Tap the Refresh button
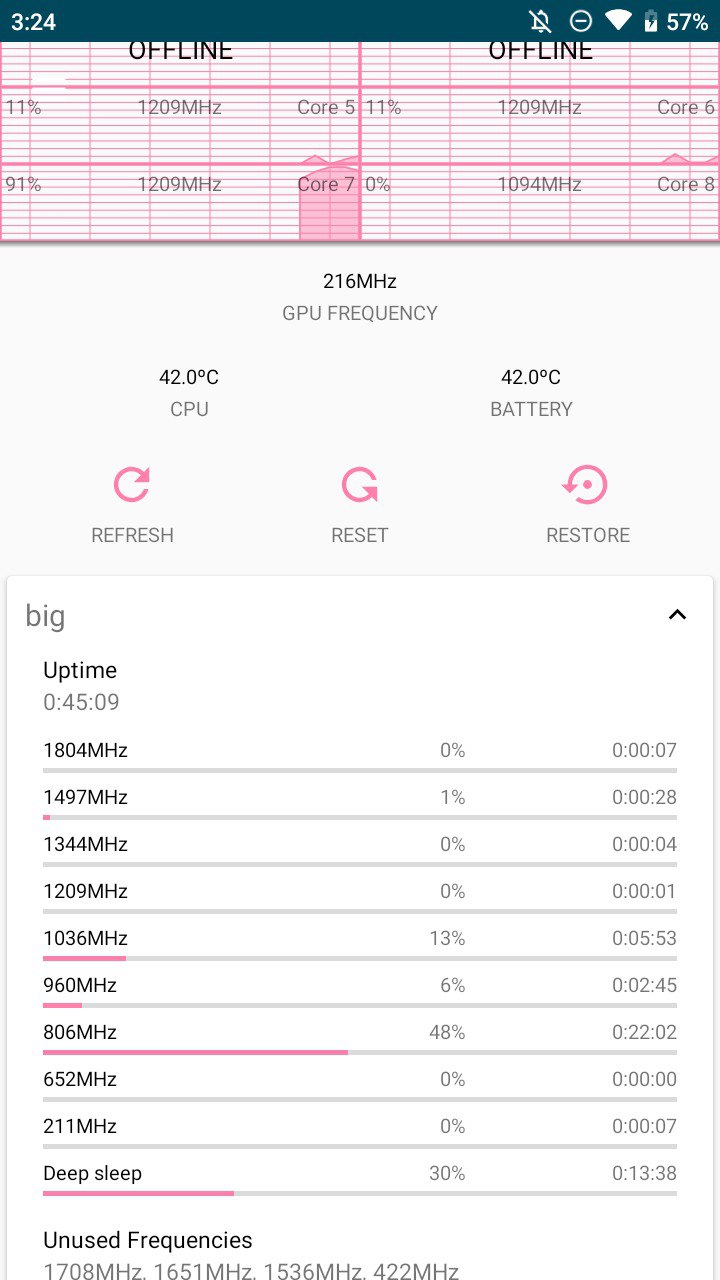 [132, 505]
